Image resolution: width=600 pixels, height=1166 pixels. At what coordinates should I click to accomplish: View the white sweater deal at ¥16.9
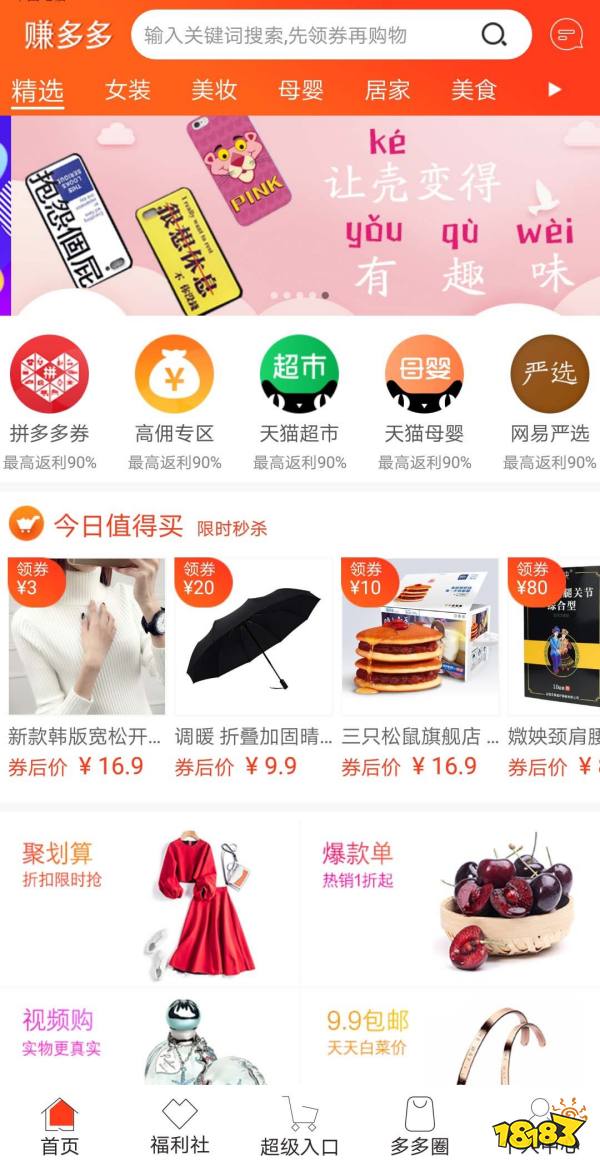coord(86,665)
